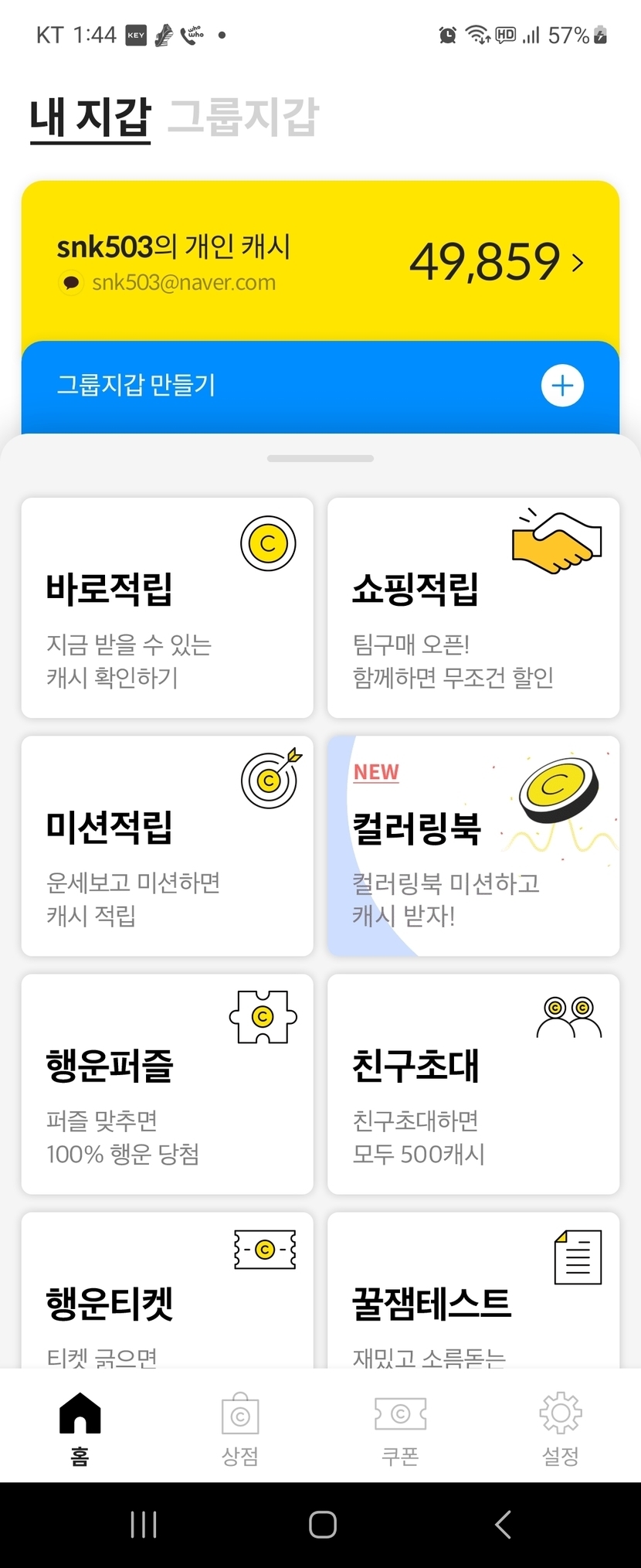Open the 바로적립 card
This screenshot has width=641, height=1568.
[x=168, y=608]
